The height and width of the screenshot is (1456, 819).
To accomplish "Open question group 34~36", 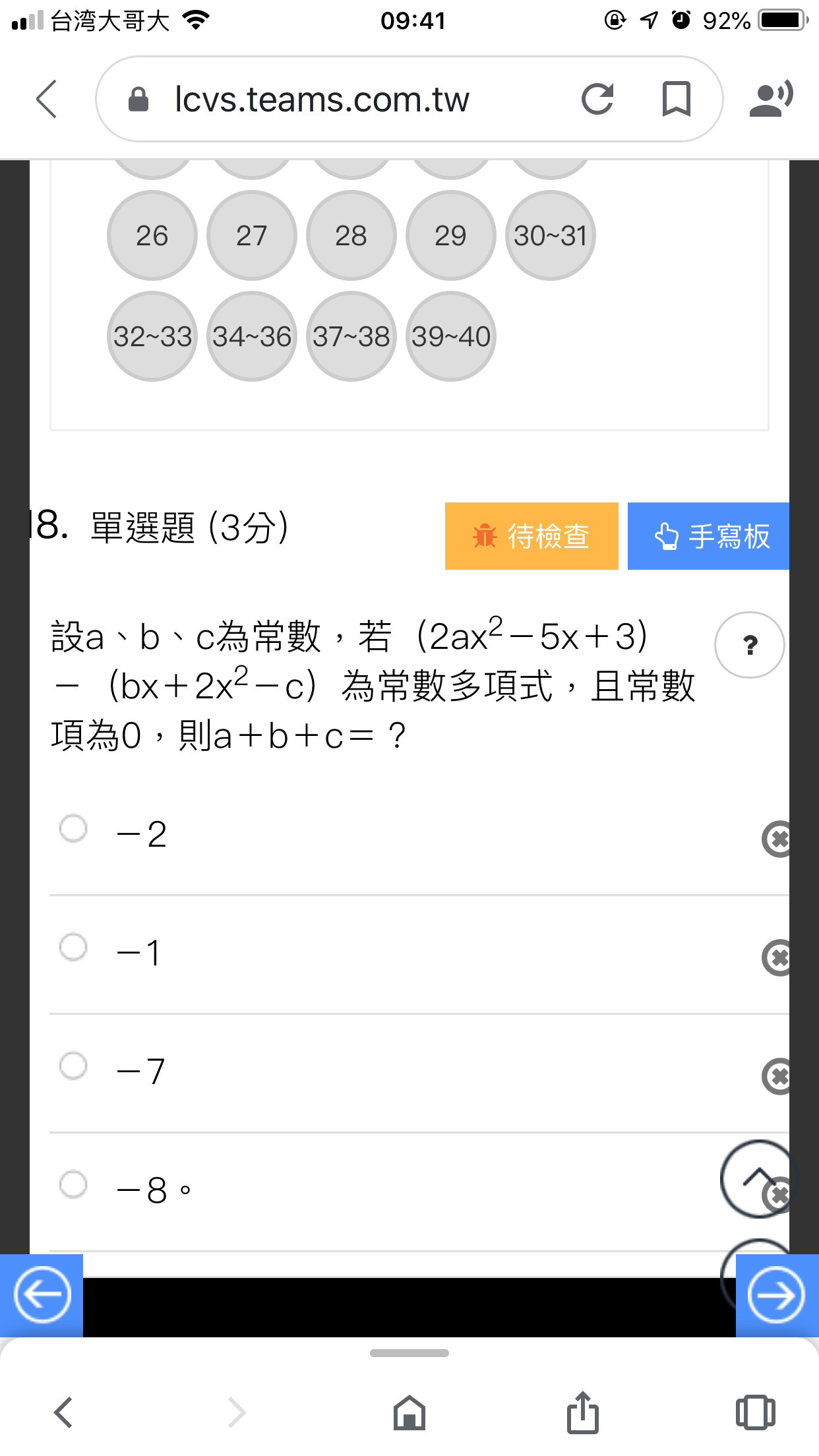I will tap(252, 336).
